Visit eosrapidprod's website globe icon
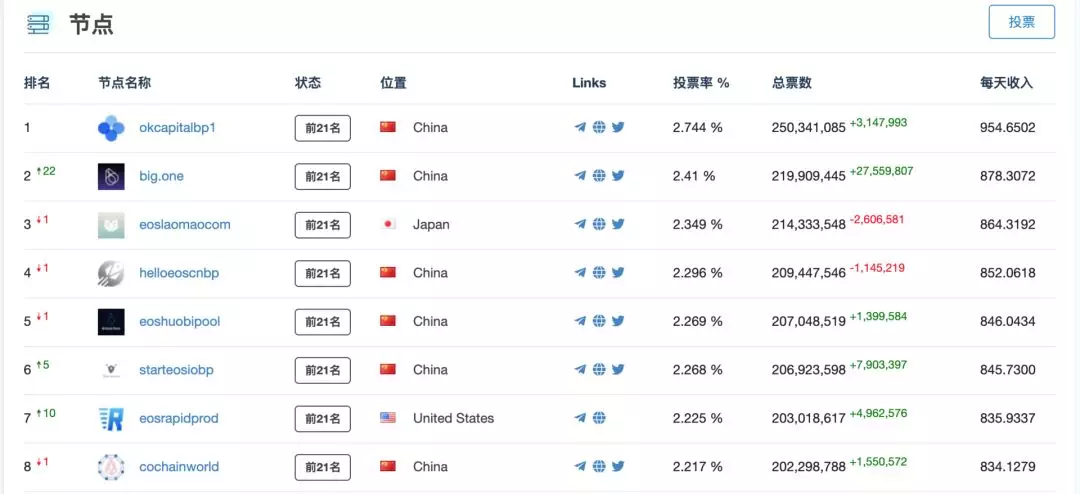The width and height of the screenshot is (1080, 494). [x=599, y=418]
